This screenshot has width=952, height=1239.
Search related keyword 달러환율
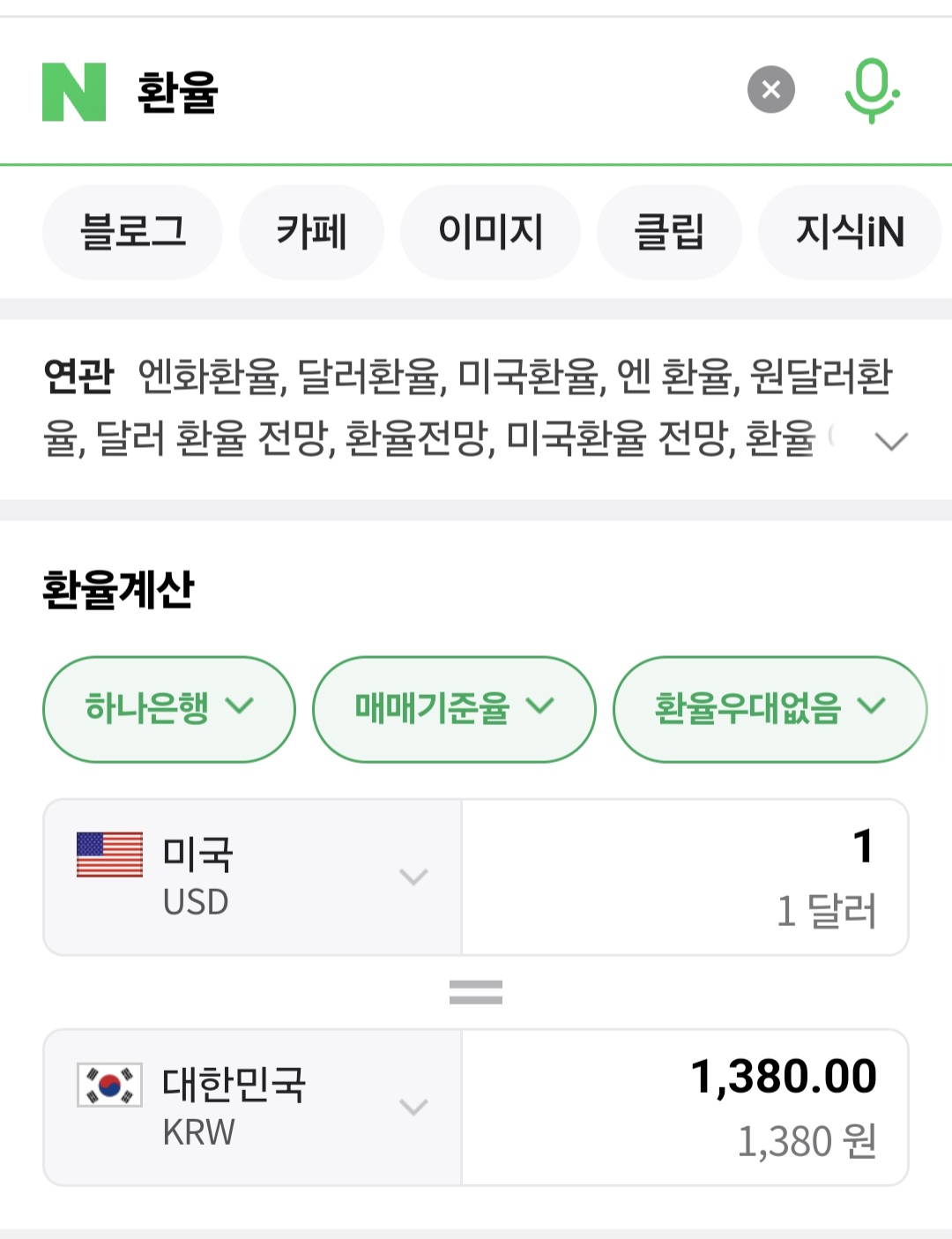368,377
